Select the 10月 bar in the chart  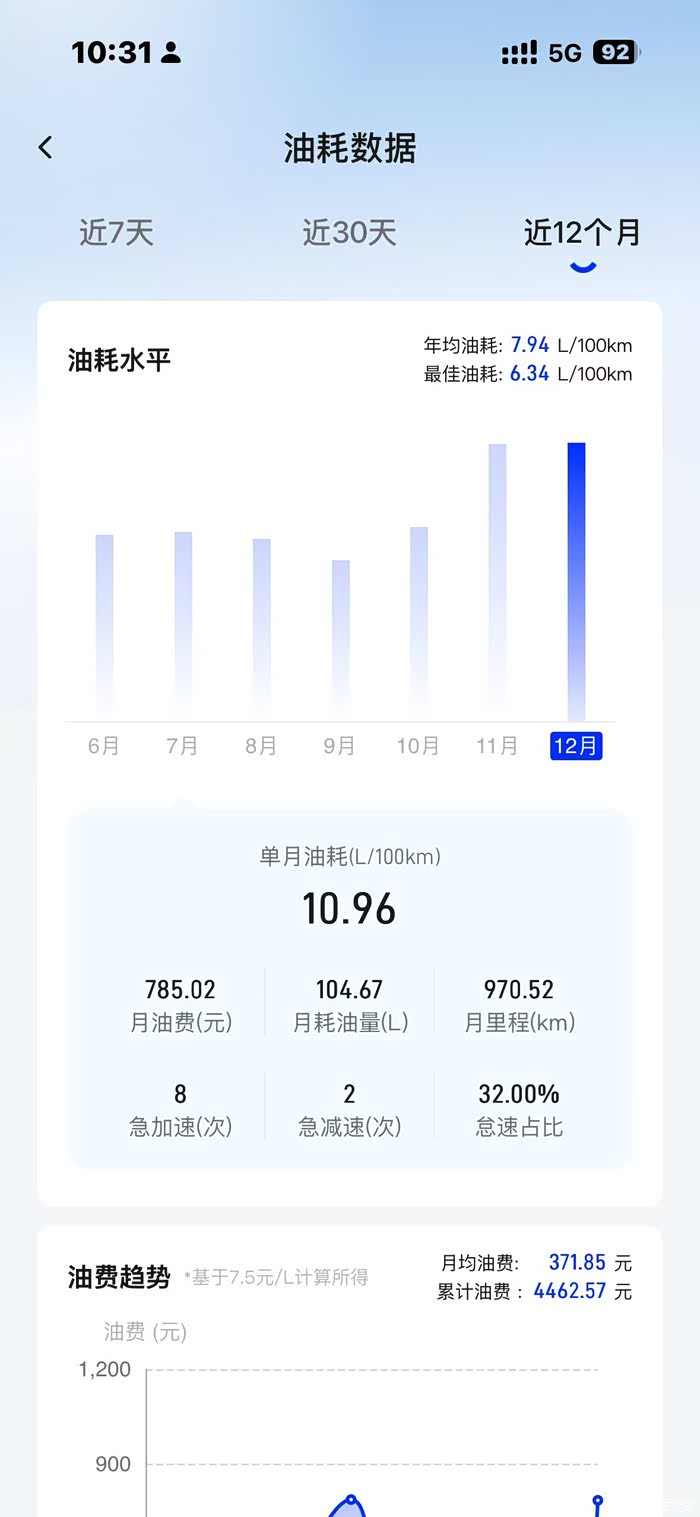tap(419, 622)
